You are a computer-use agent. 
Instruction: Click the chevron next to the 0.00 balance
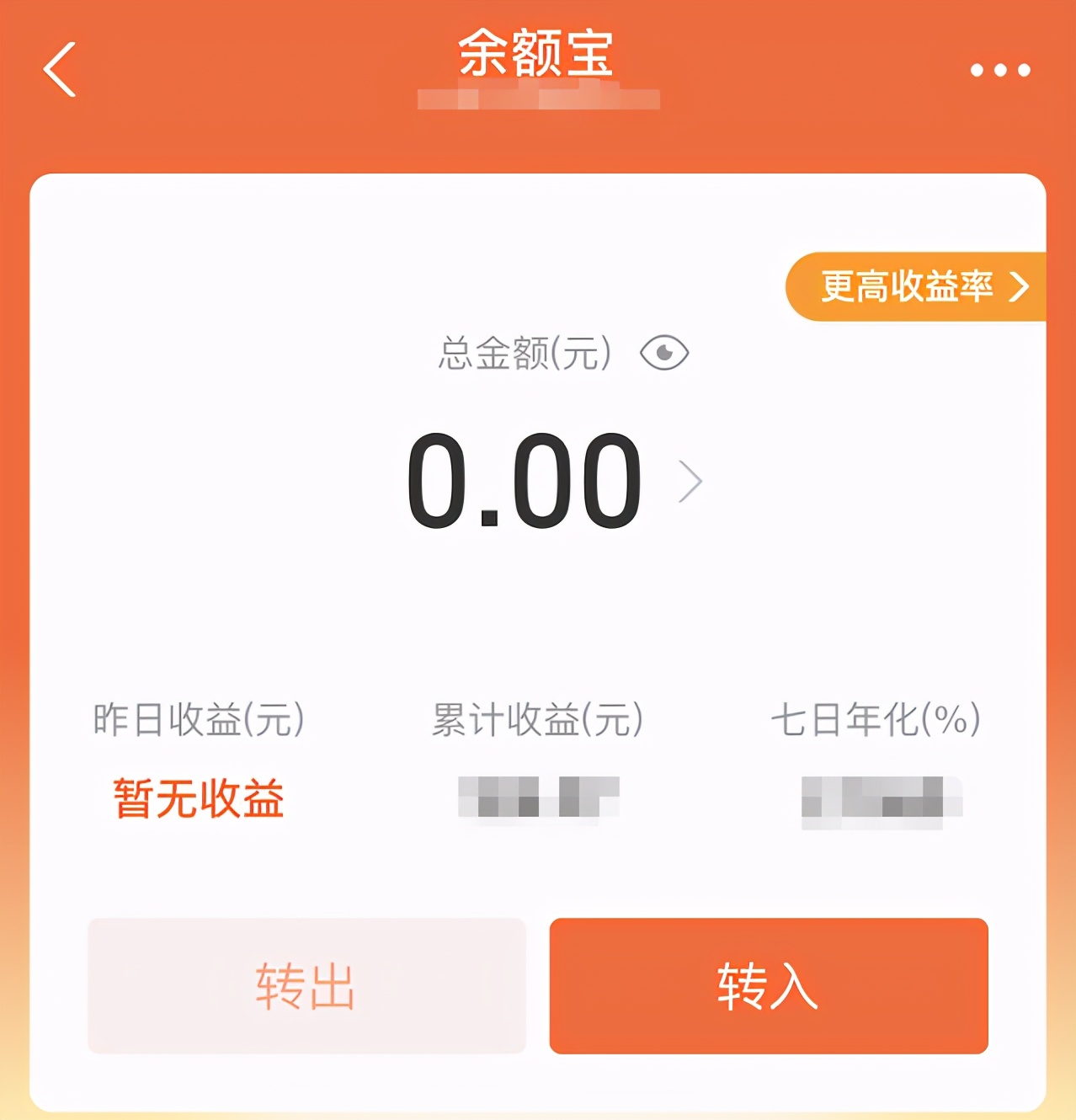point(690,480)
